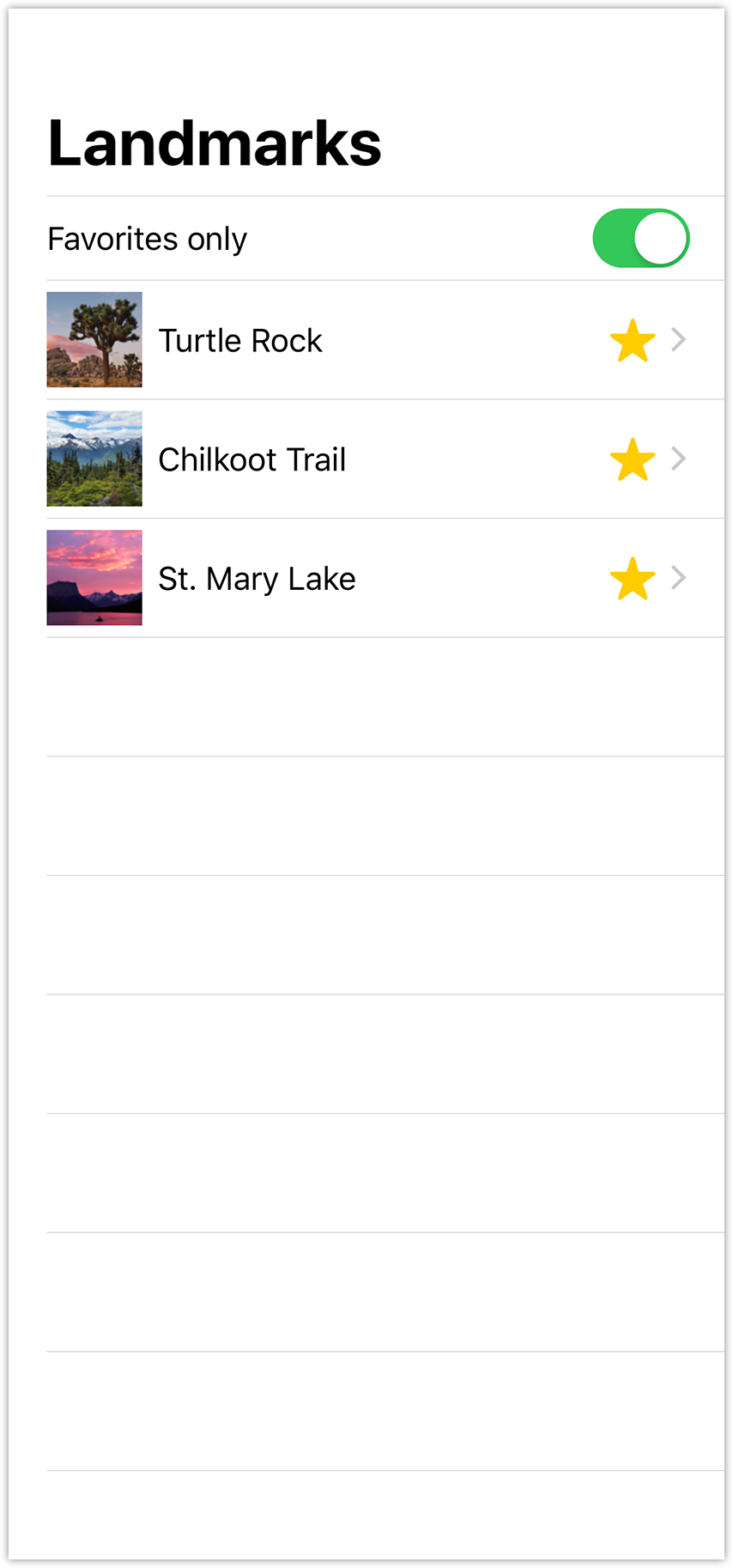Open the Turtle Rock landmark
This screenshot has height=1568, width=733.
(x=240, y=340)
